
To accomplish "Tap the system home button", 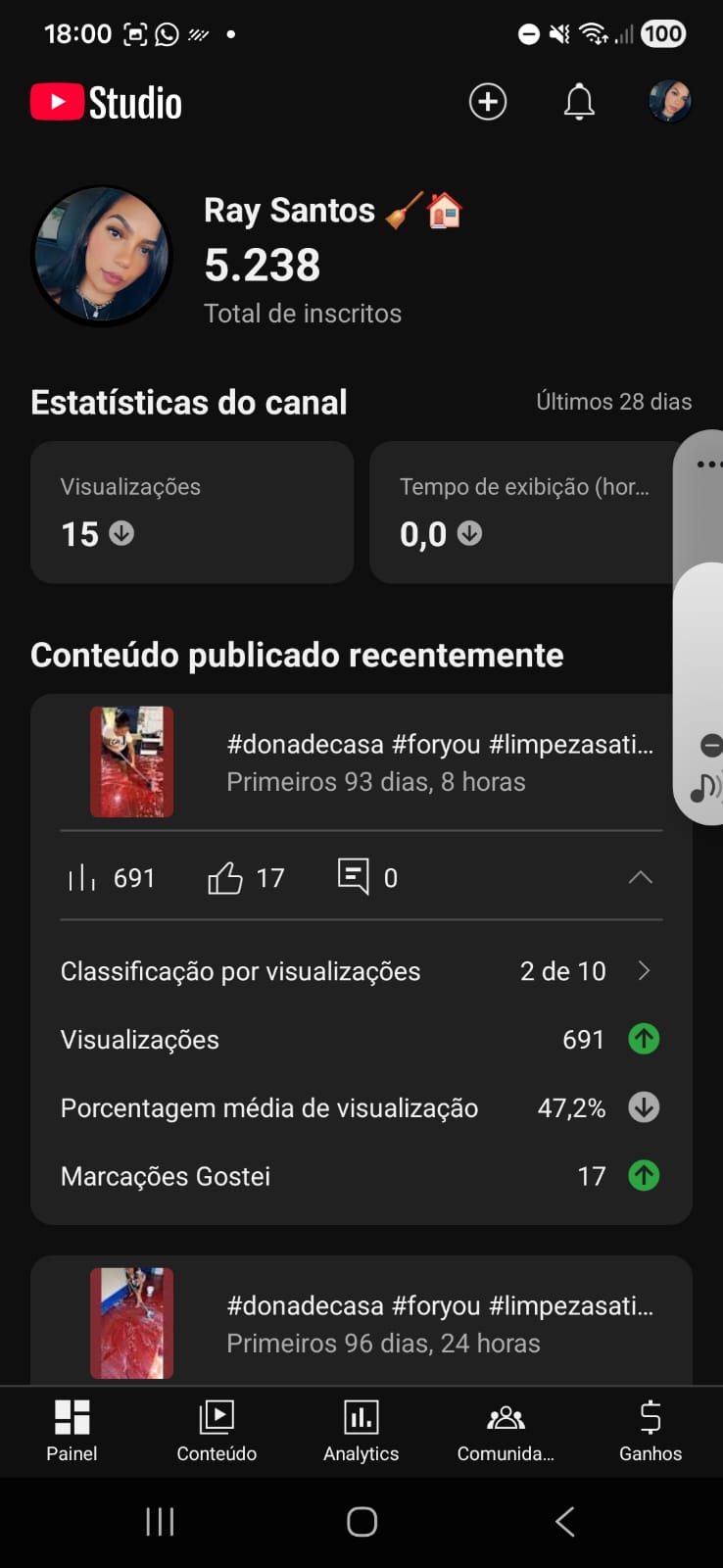I will [x=361, y=1521].
